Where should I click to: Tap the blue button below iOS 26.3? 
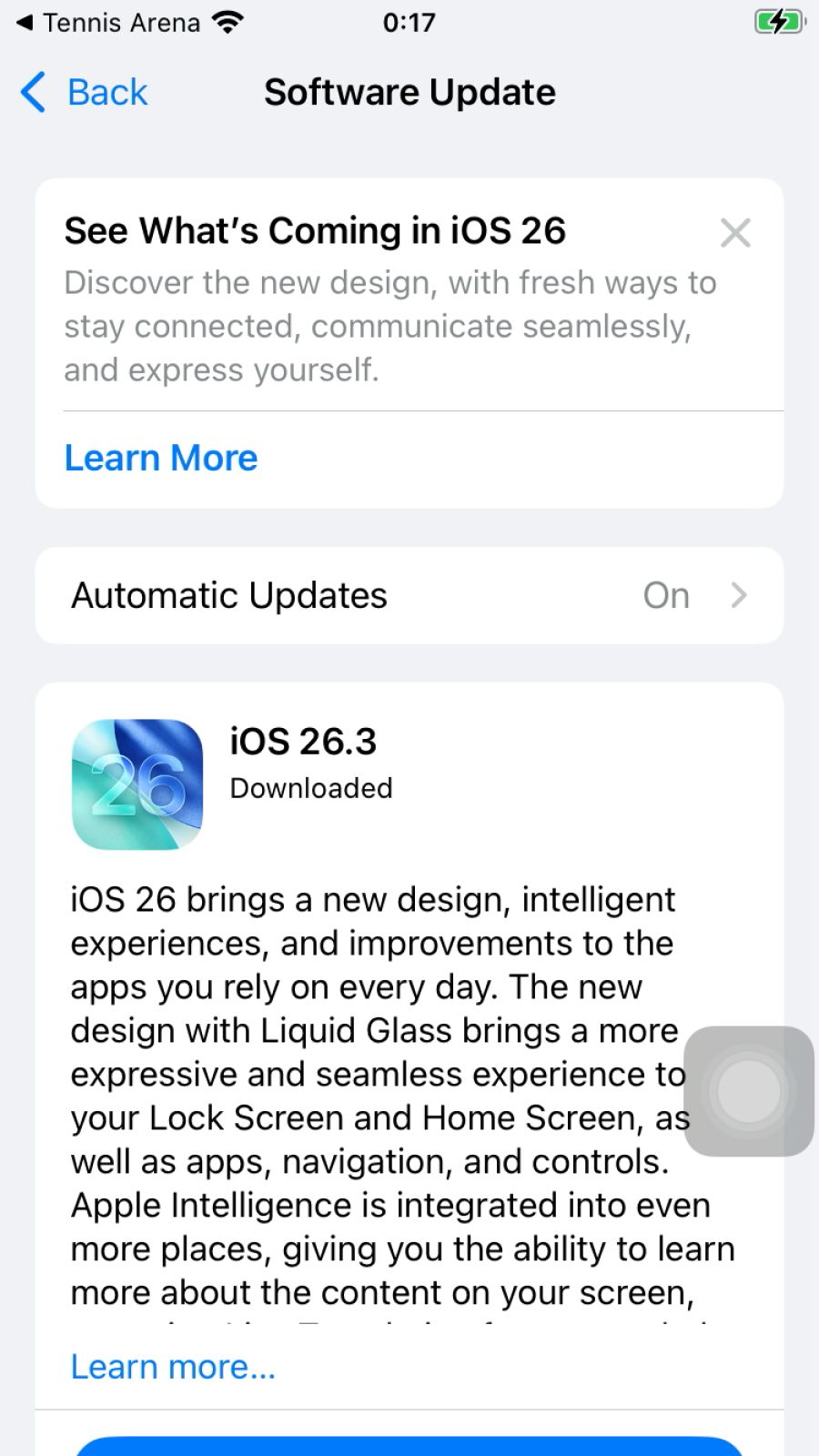[409, 1446]
